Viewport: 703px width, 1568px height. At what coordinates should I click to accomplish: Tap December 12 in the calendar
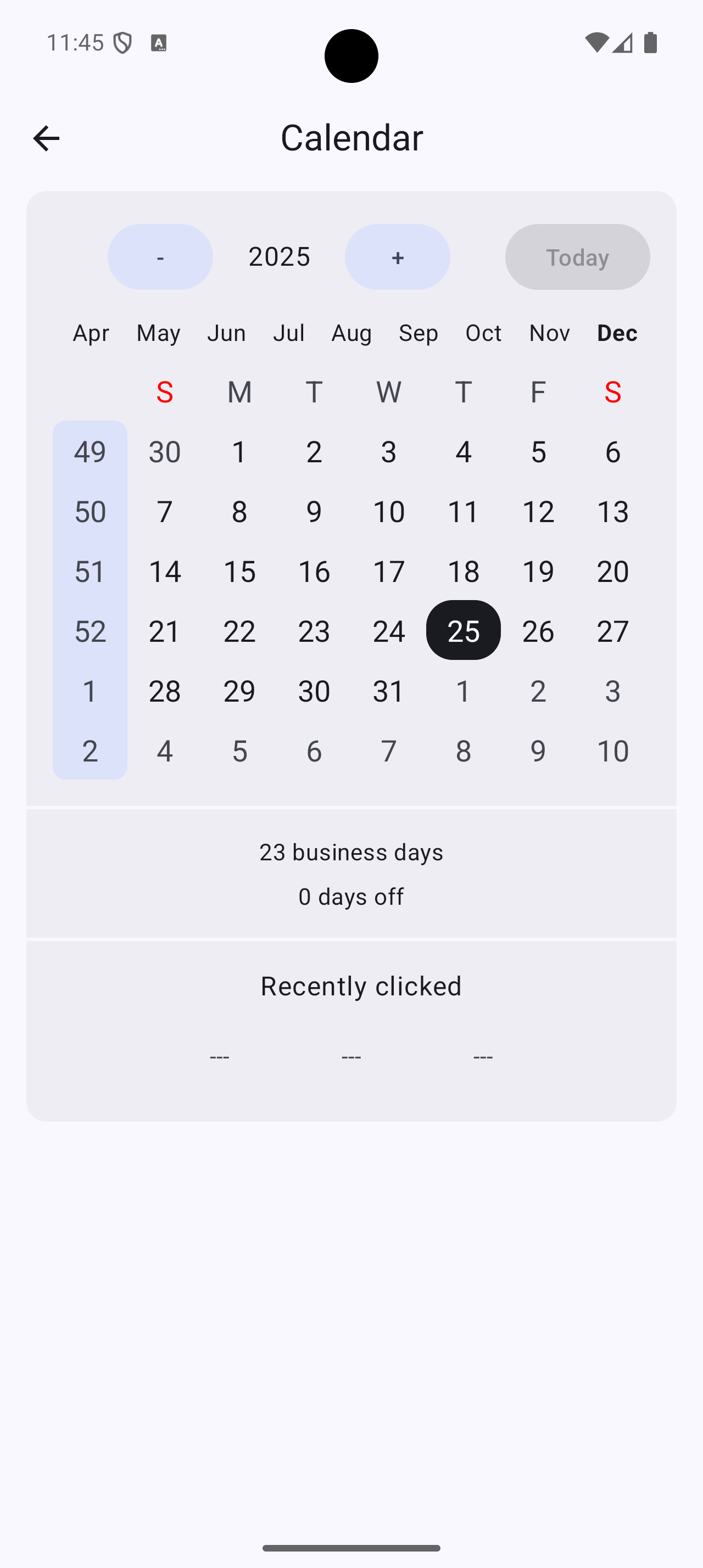pos(538,511)
